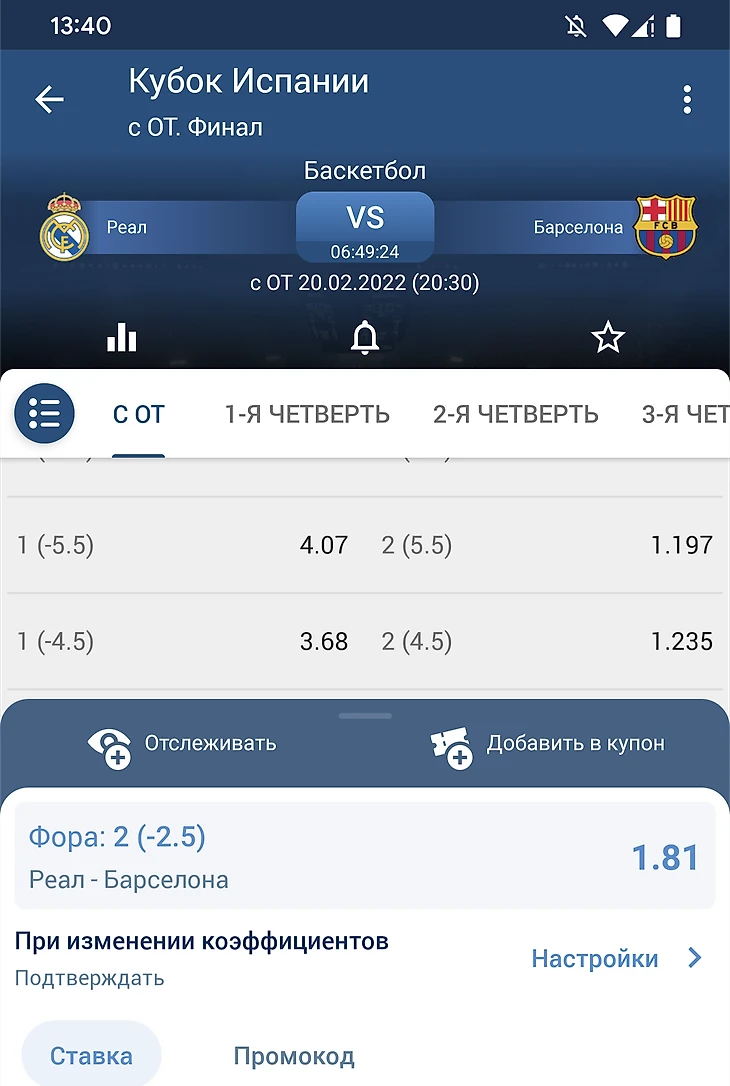Screen dimensions: 730x1086
Task: Add match to favorites with star
Action: coord(607,338)
